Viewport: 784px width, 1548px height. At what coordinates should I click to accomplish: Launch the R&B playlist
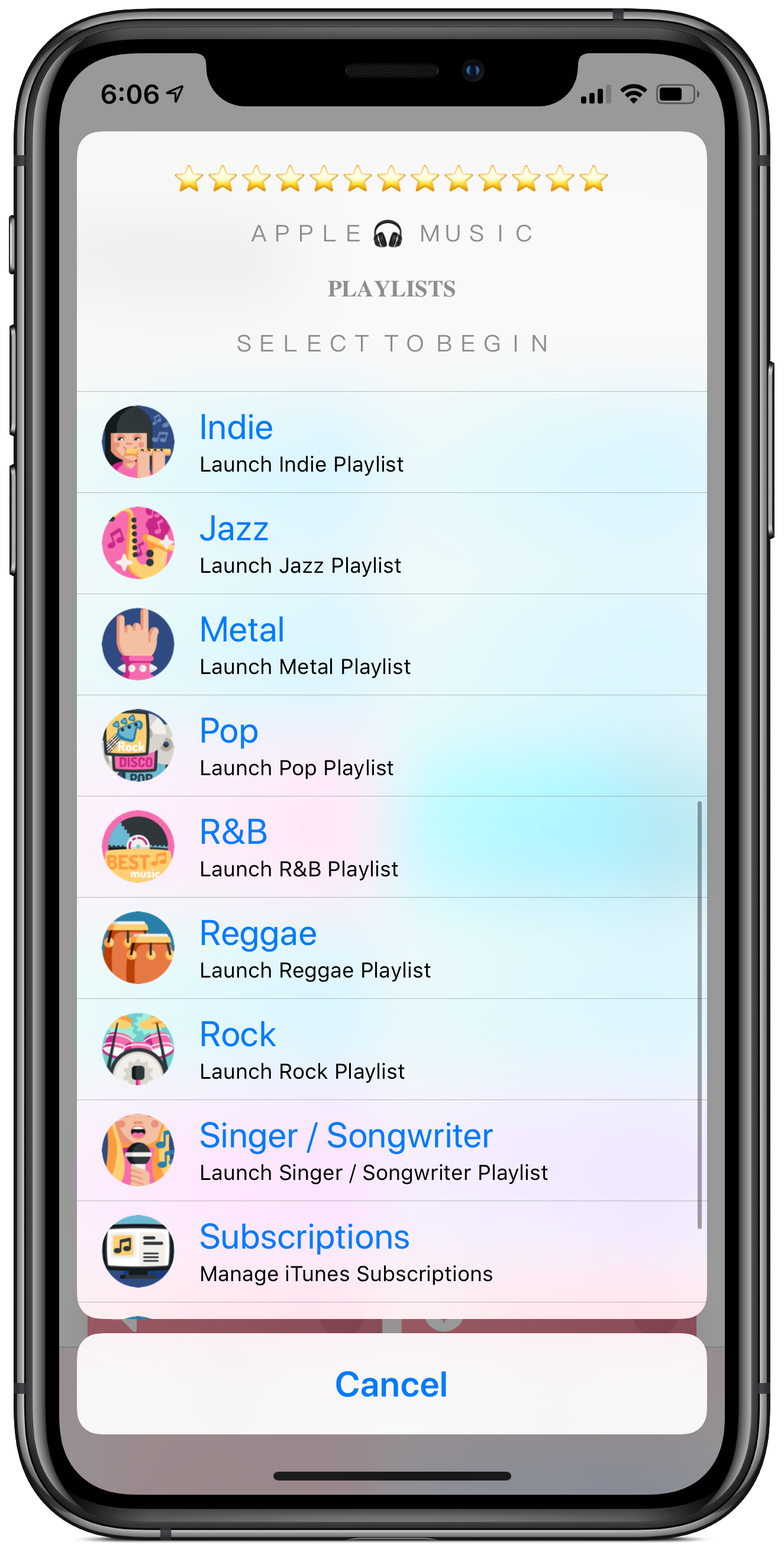click(391, 847)
